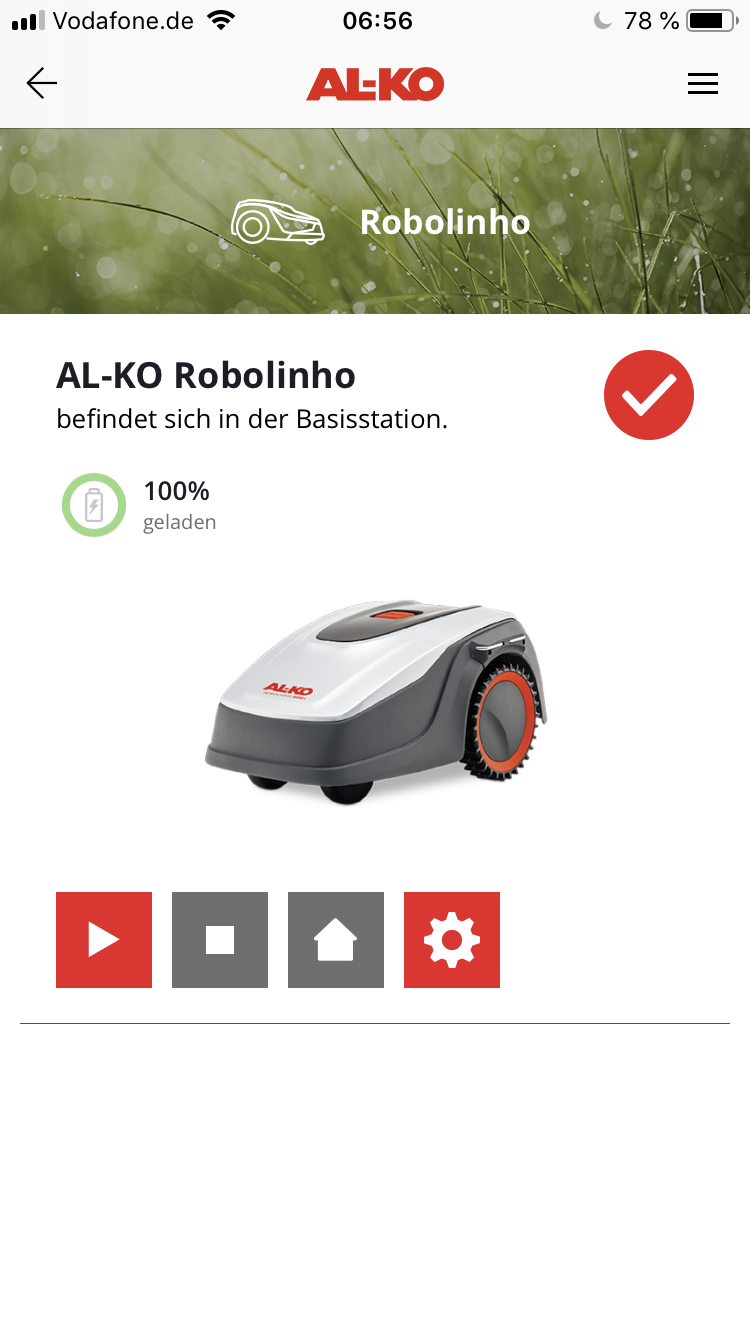750x1334 pixels.
Task: Send the mower home to base station
Action: (336, 940)
